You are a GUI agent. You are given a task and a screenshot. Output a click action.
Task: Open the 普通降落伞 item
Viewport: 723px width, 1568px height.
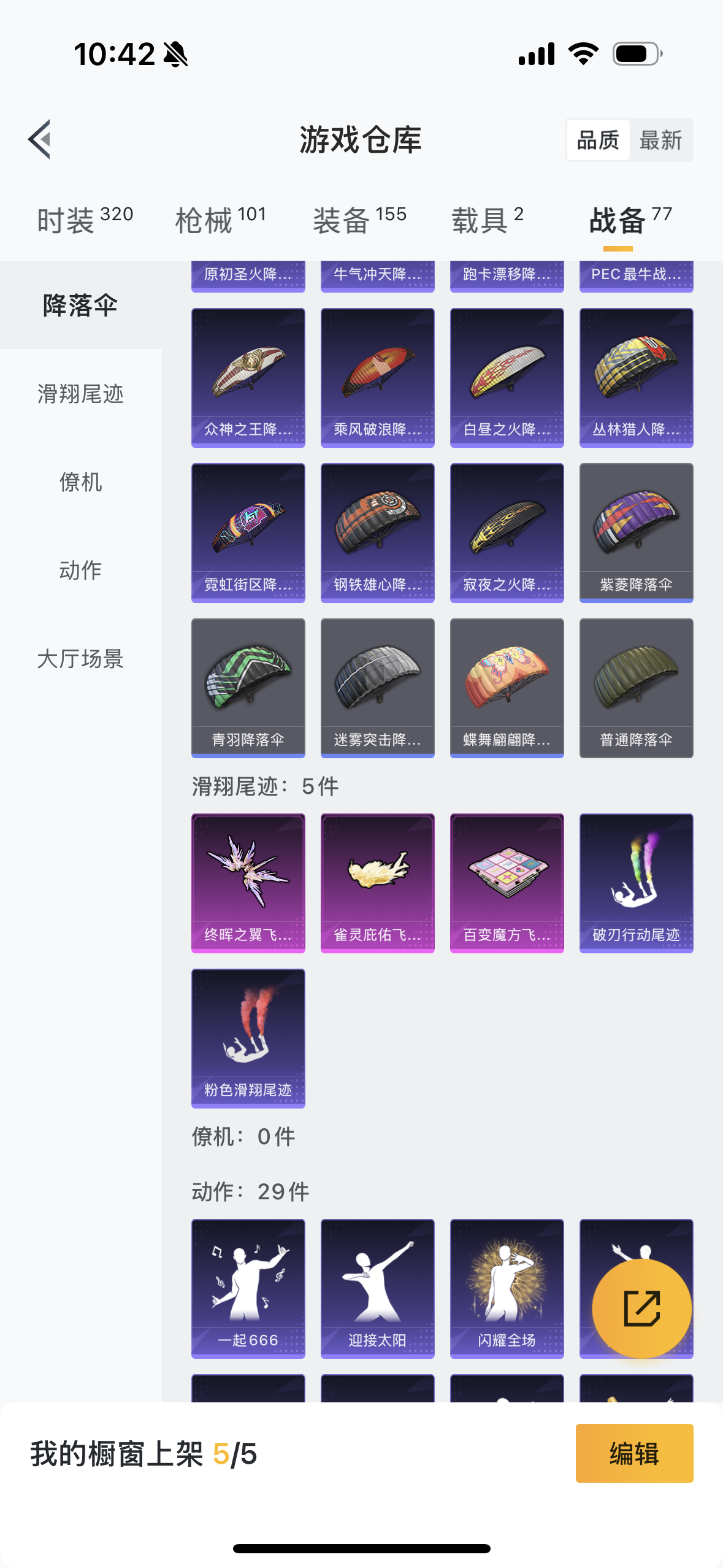[x=636, y=688]
